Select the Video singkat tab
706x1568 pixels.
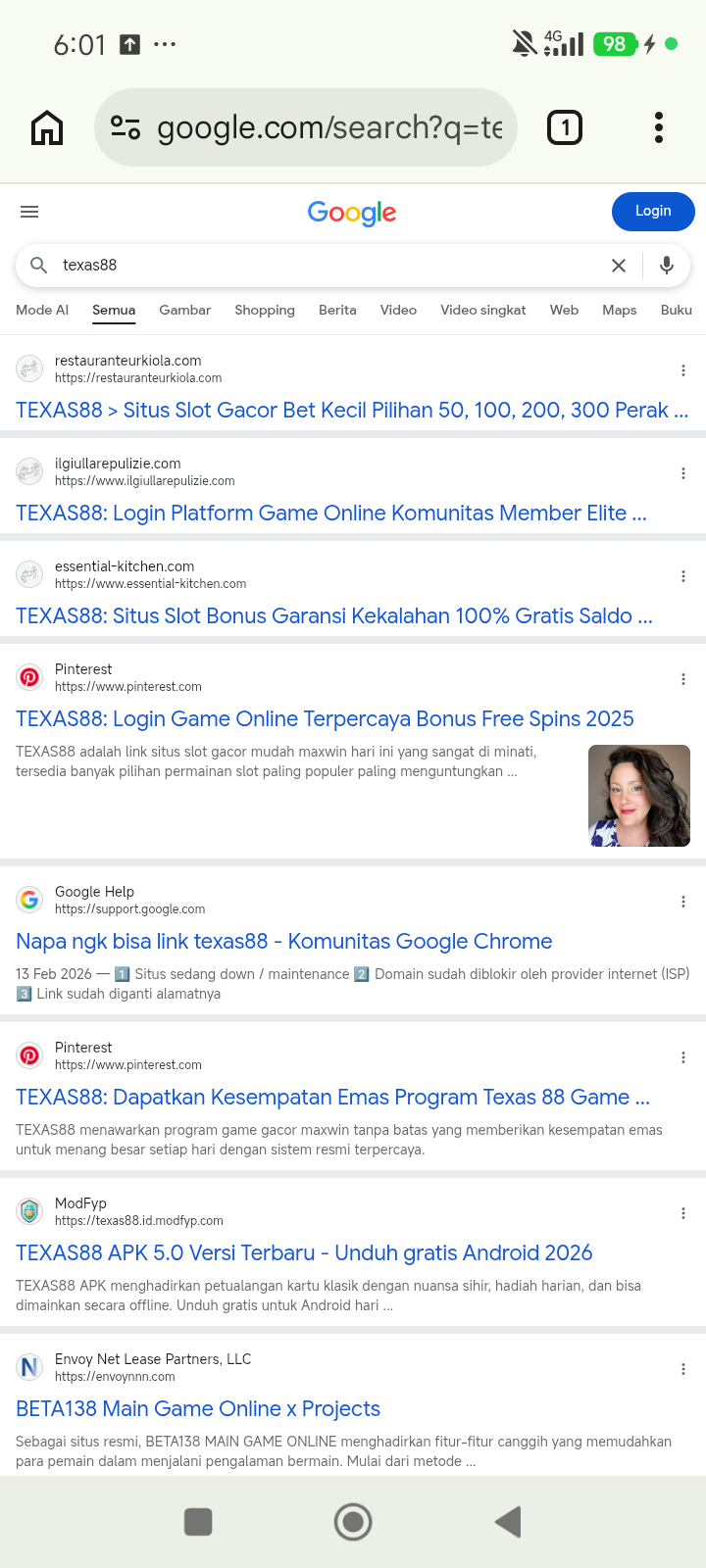click(x=483, y=310)
